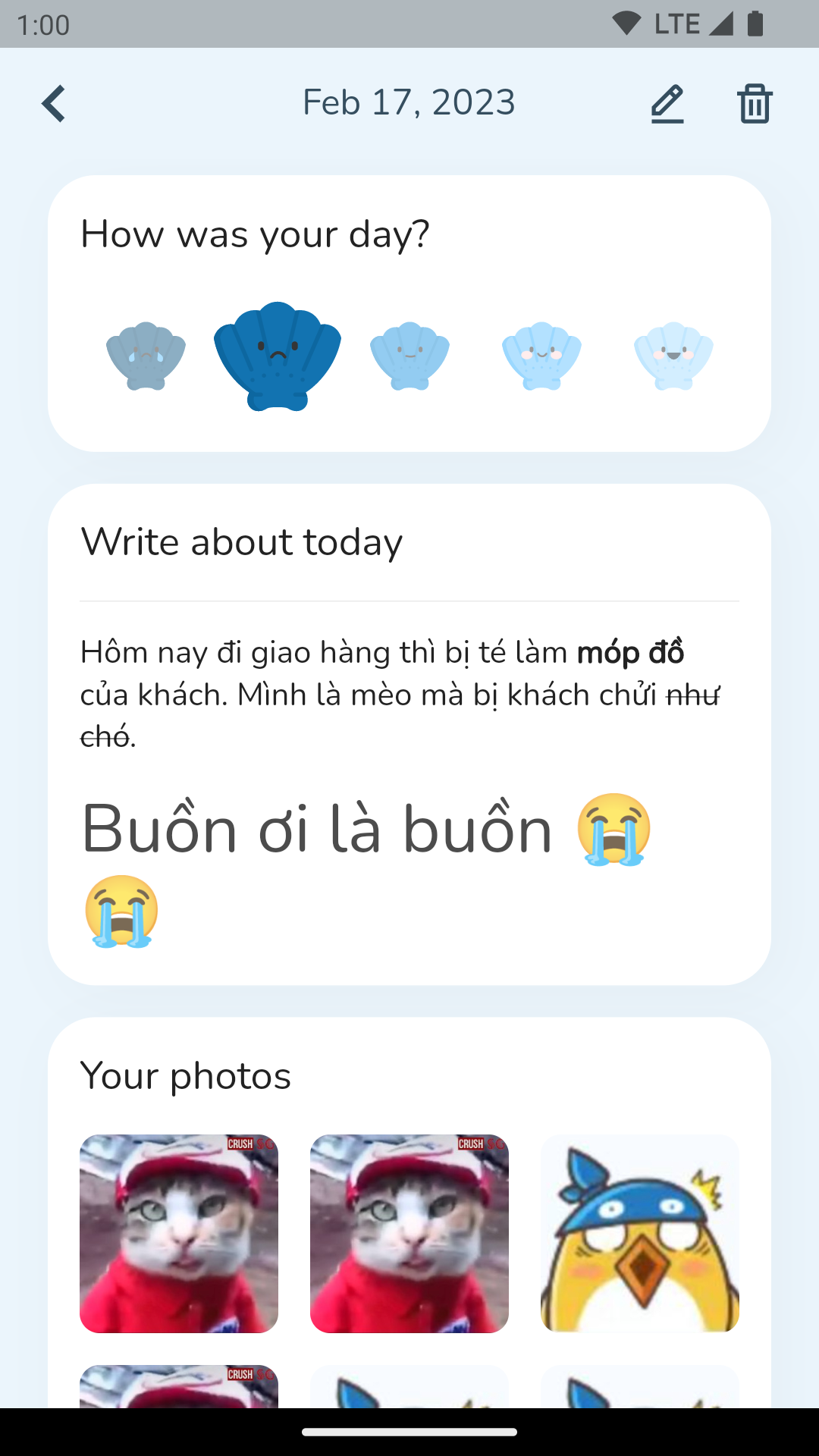
Task: Go back using the arrow
Action: (54, 104)
